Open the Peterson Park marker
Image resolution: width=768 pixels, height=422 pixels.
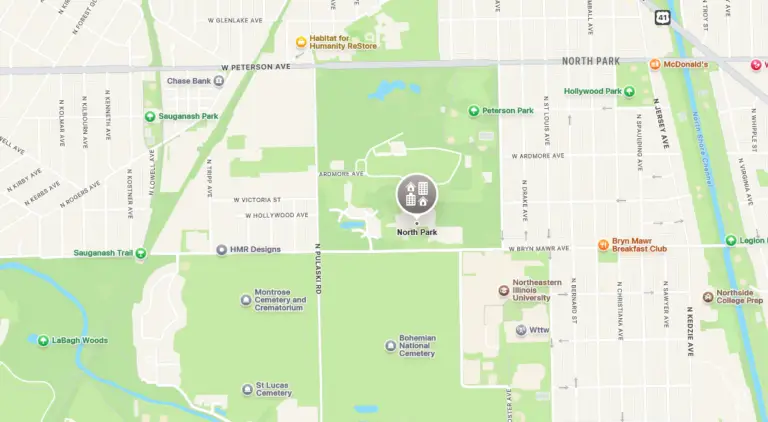(x=474, y=110)
